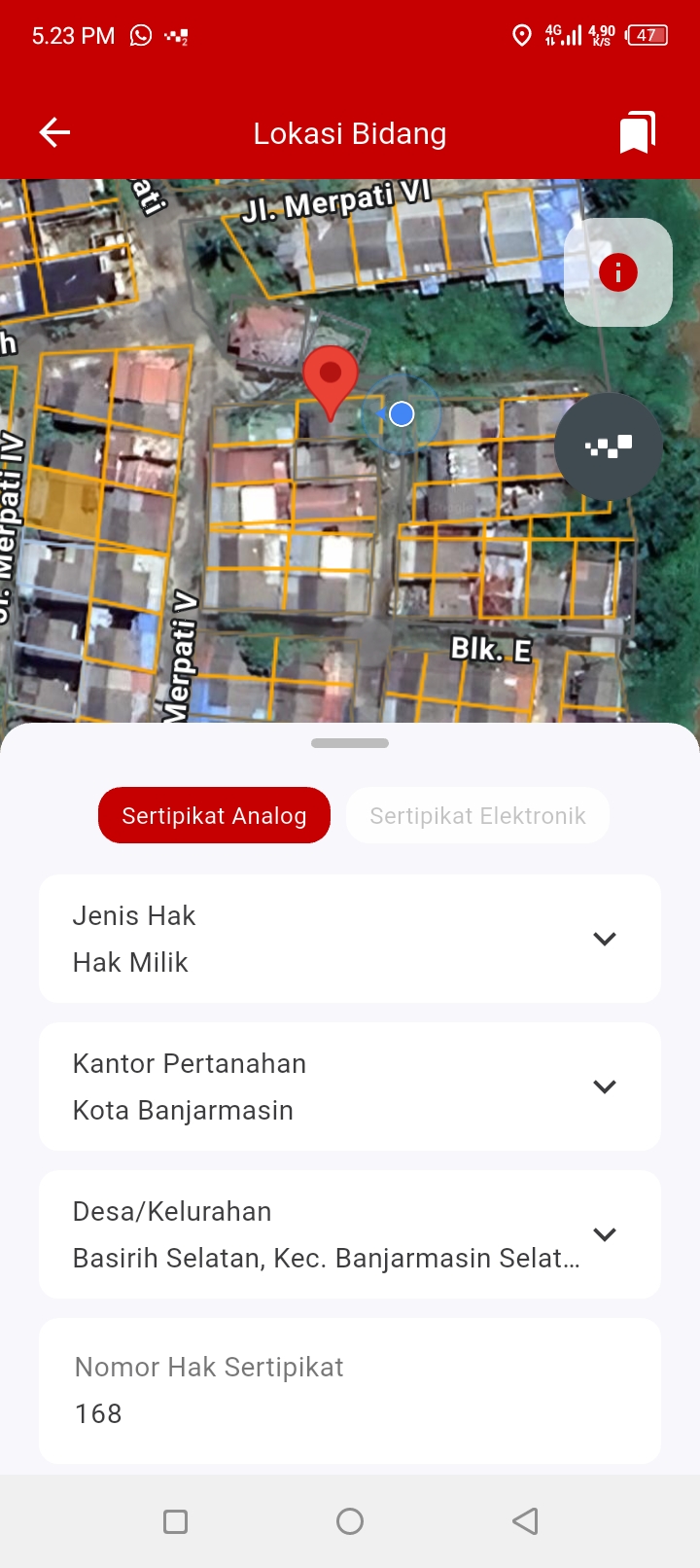Open the map layers selector
The width and height of the screenshot is (700, 1568).
(608, 445)
